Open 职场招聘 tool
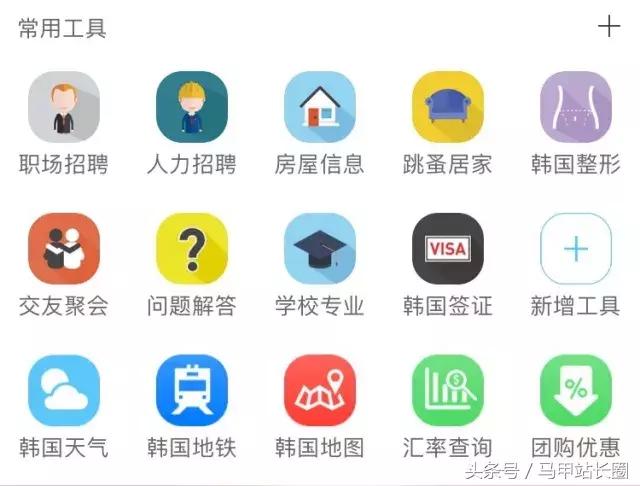Screen dimensions: 640x486 pyautogui.click(x=64, y=107)
